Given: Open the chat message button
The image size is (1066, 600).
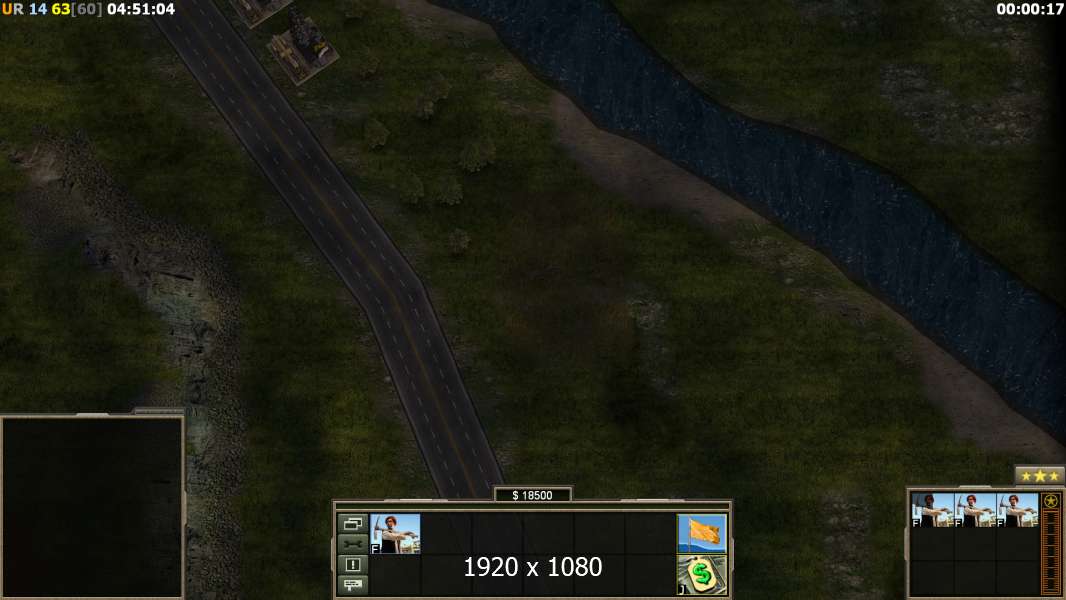Looking at the screenshot, I should [x=353, y=584].
